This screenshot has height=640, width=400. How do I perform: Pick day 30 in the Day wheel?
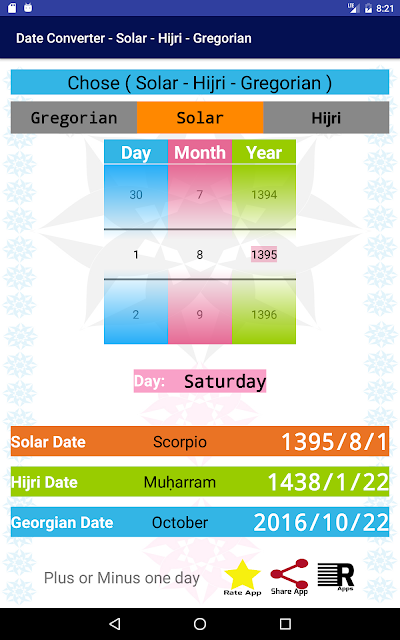[x=136, y=195]
